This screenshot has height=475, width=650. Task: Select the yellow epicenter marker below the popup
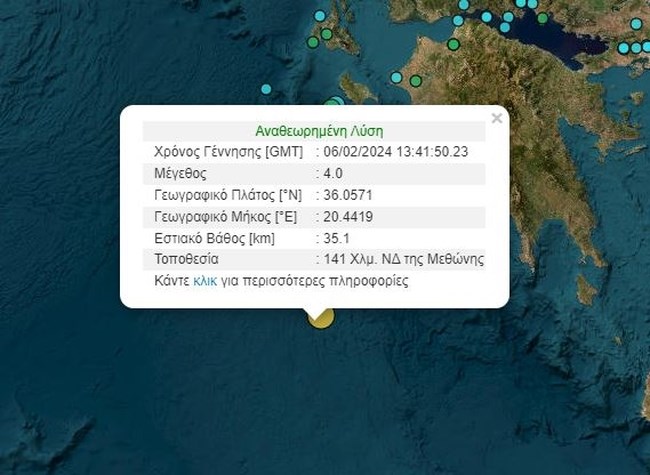(320, 319)
